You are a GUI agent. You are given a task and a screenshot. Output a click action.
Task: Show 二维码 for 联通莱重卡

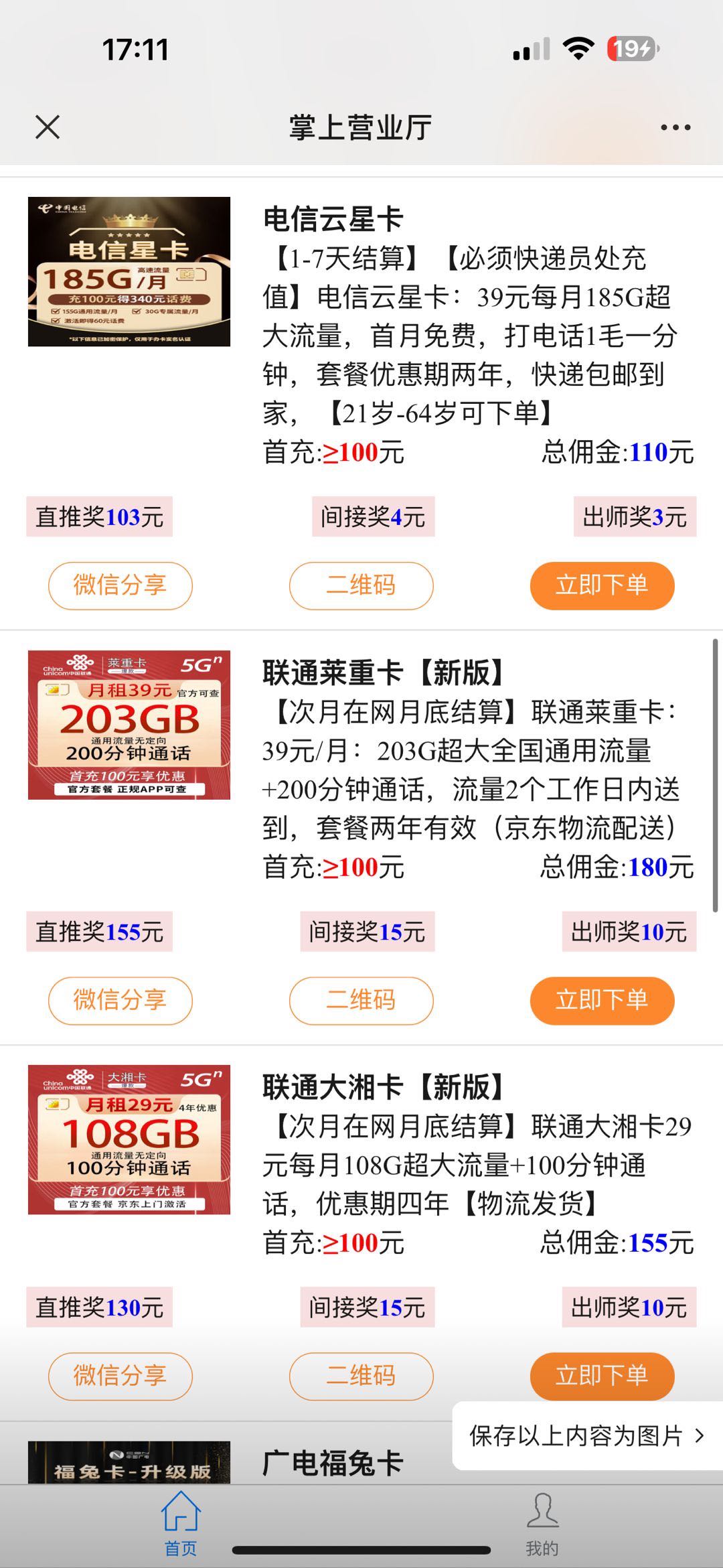(x=361, y=1001)
